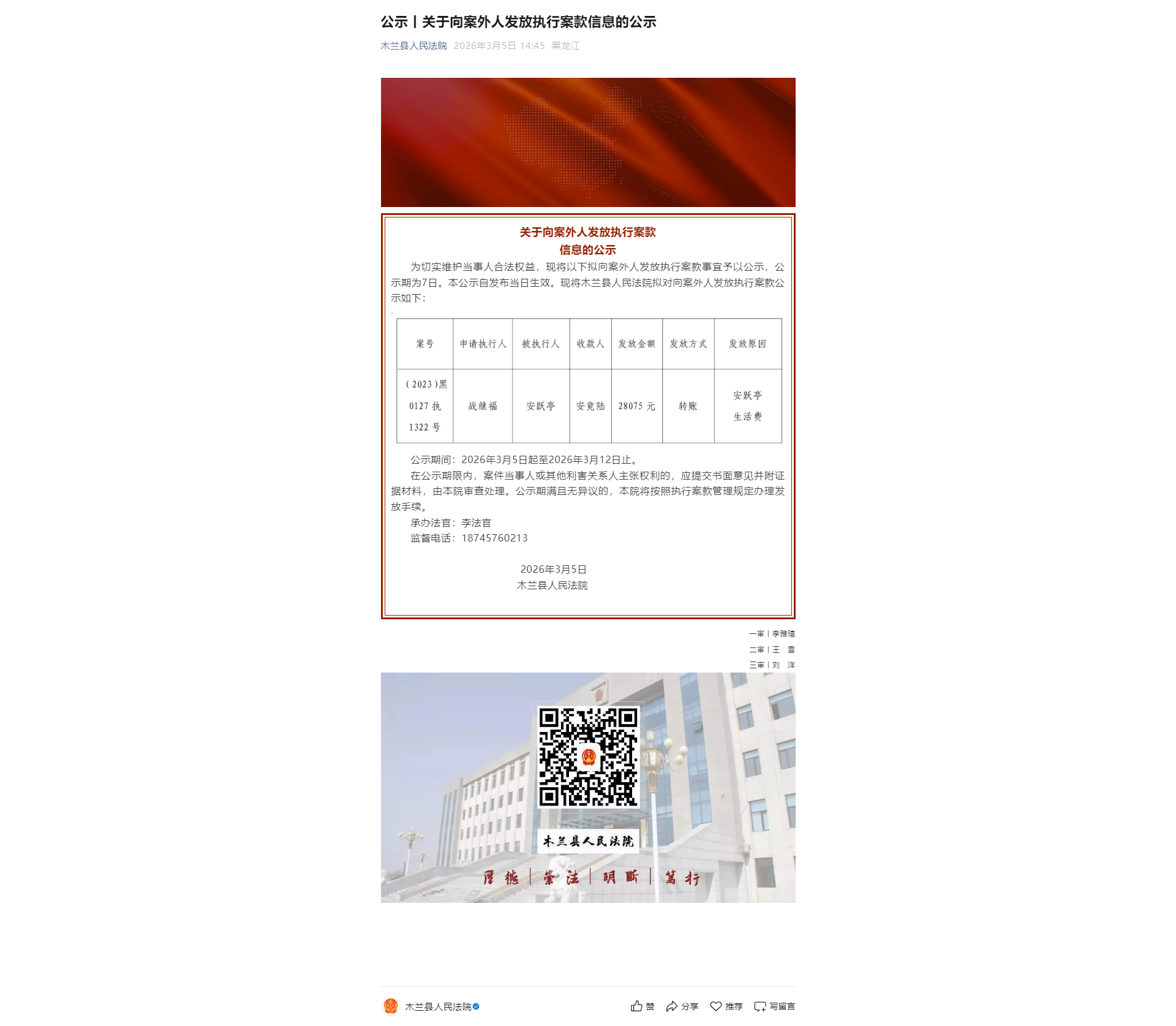Recommend this article with 推荐

tap(726, 1006)
